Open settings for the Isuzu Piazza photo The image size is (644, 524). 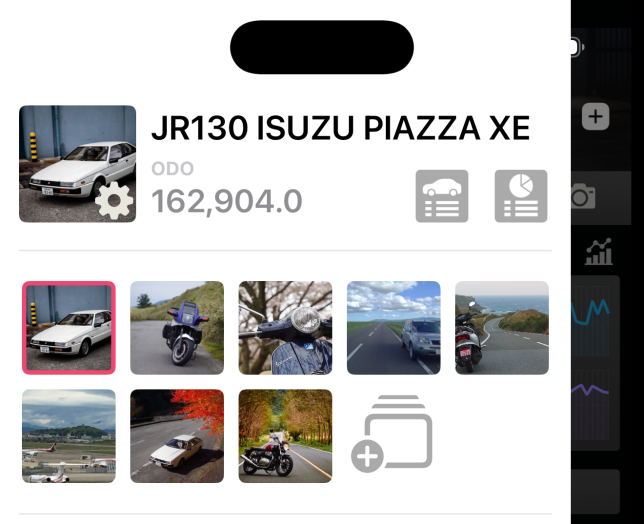(x=114, y=202)
